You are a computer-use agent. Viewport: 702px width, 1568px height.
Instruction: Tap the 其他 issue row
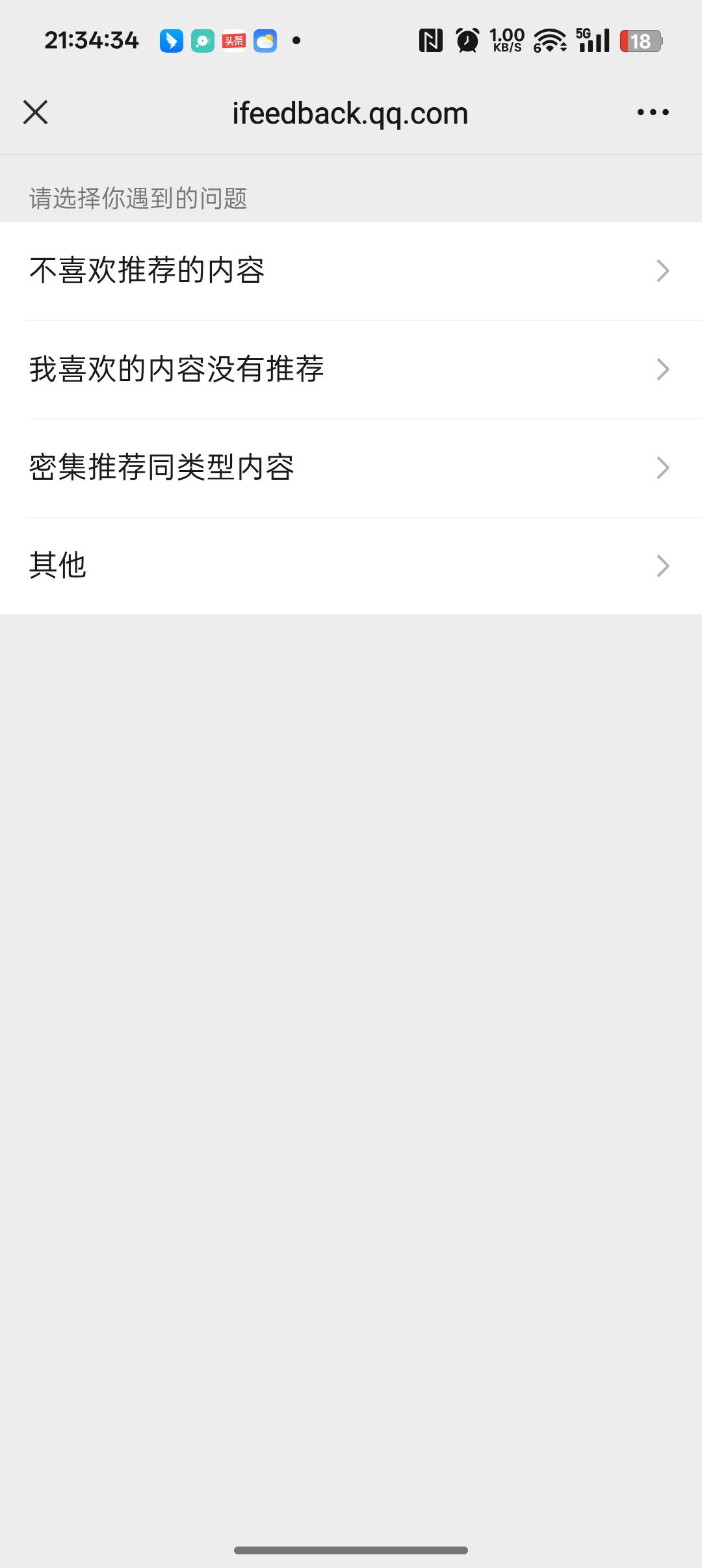click(351, 566)
